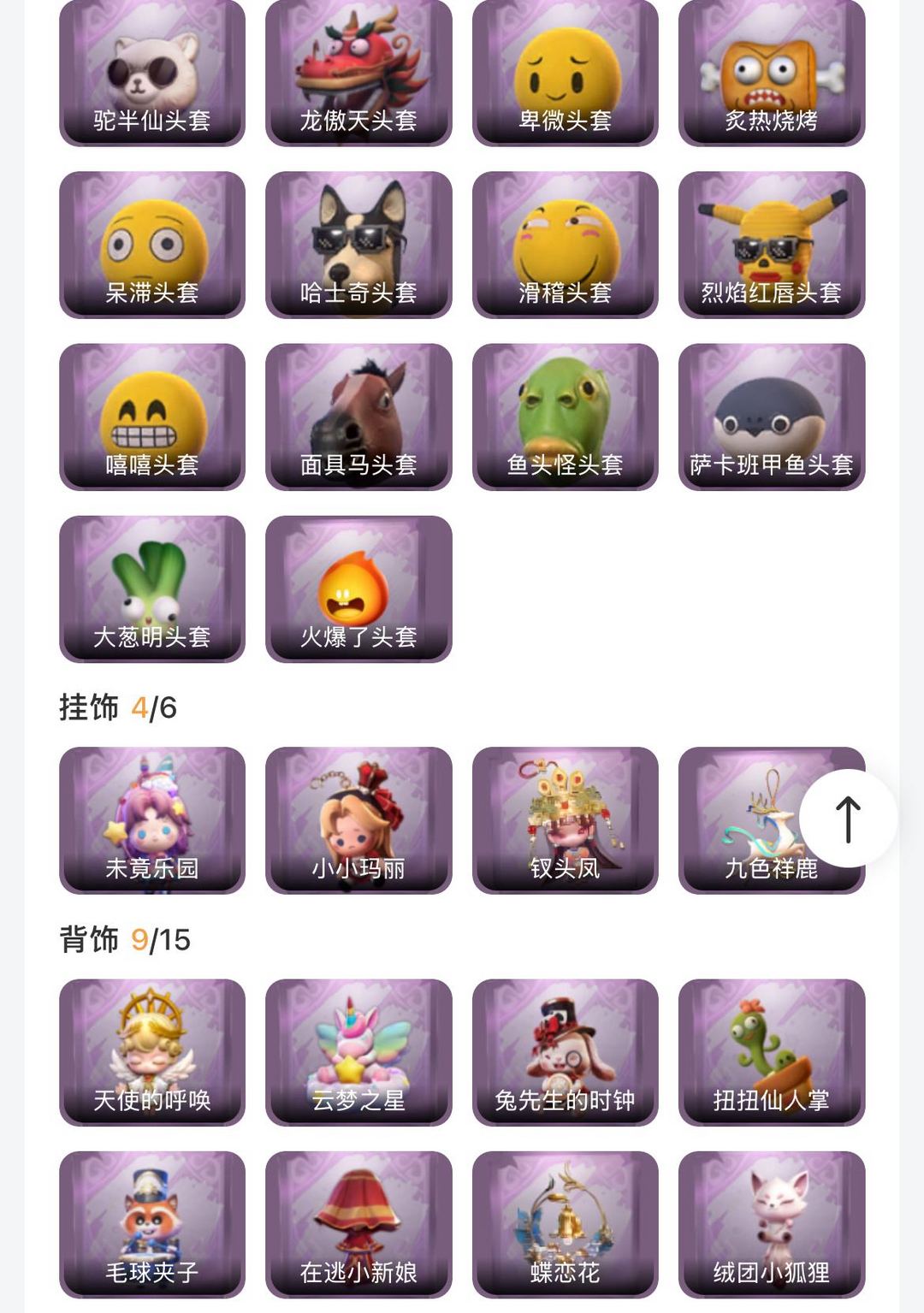The width and height of the screenshot is (924, 1313).
Task: Open the 绒团小狐狸 back accessory
Action: point(772,1224)
